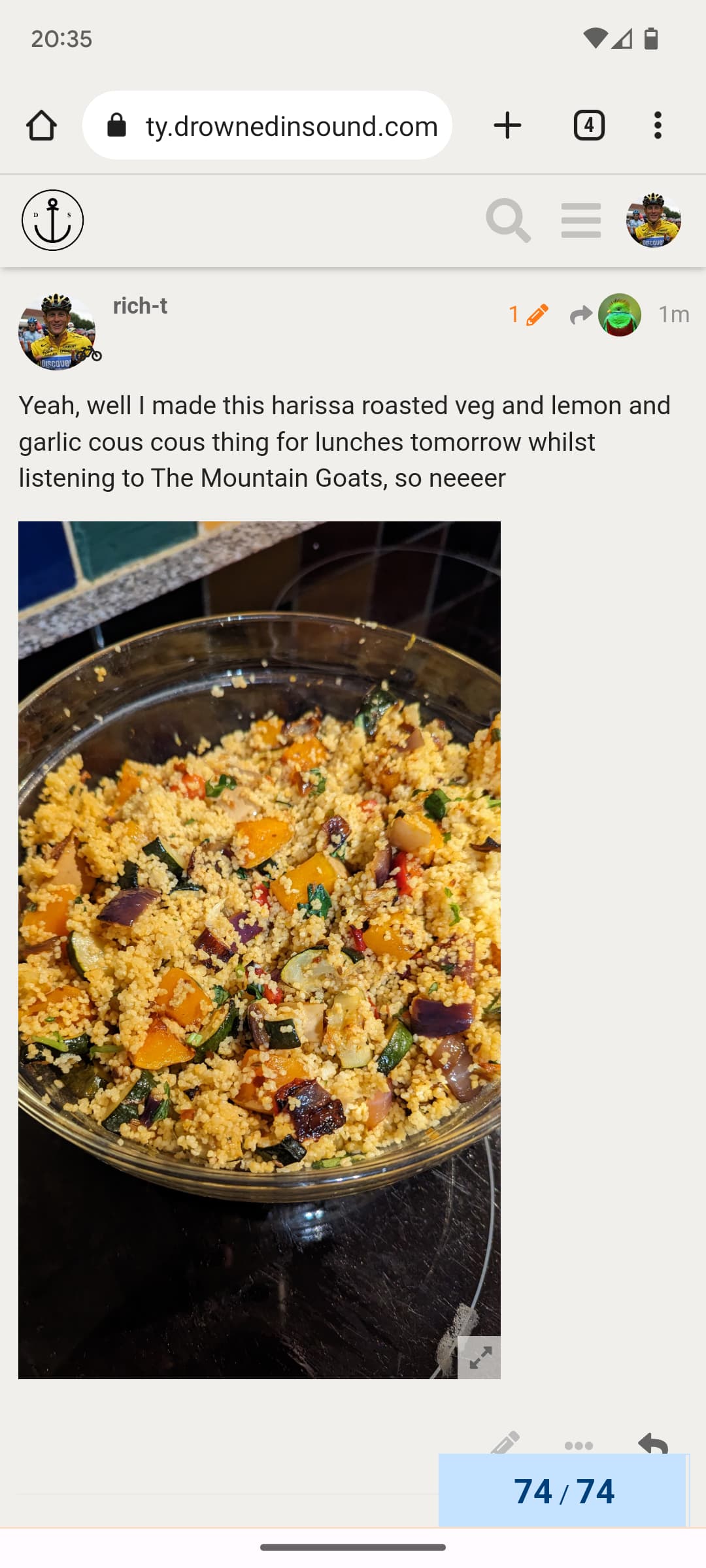Open the tab switcher showing 4 tabs
The image size is (706, 1568).
[589, 125]
